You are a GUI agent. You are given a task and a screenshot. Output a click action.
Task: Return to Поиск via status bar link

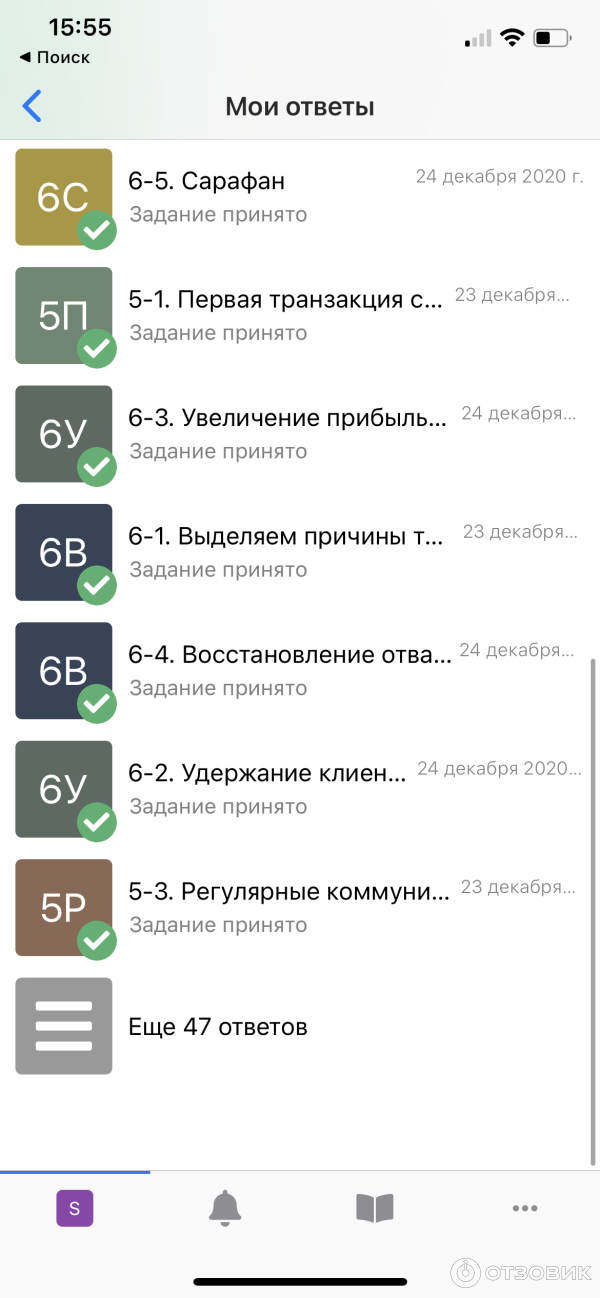pos(55,58)
